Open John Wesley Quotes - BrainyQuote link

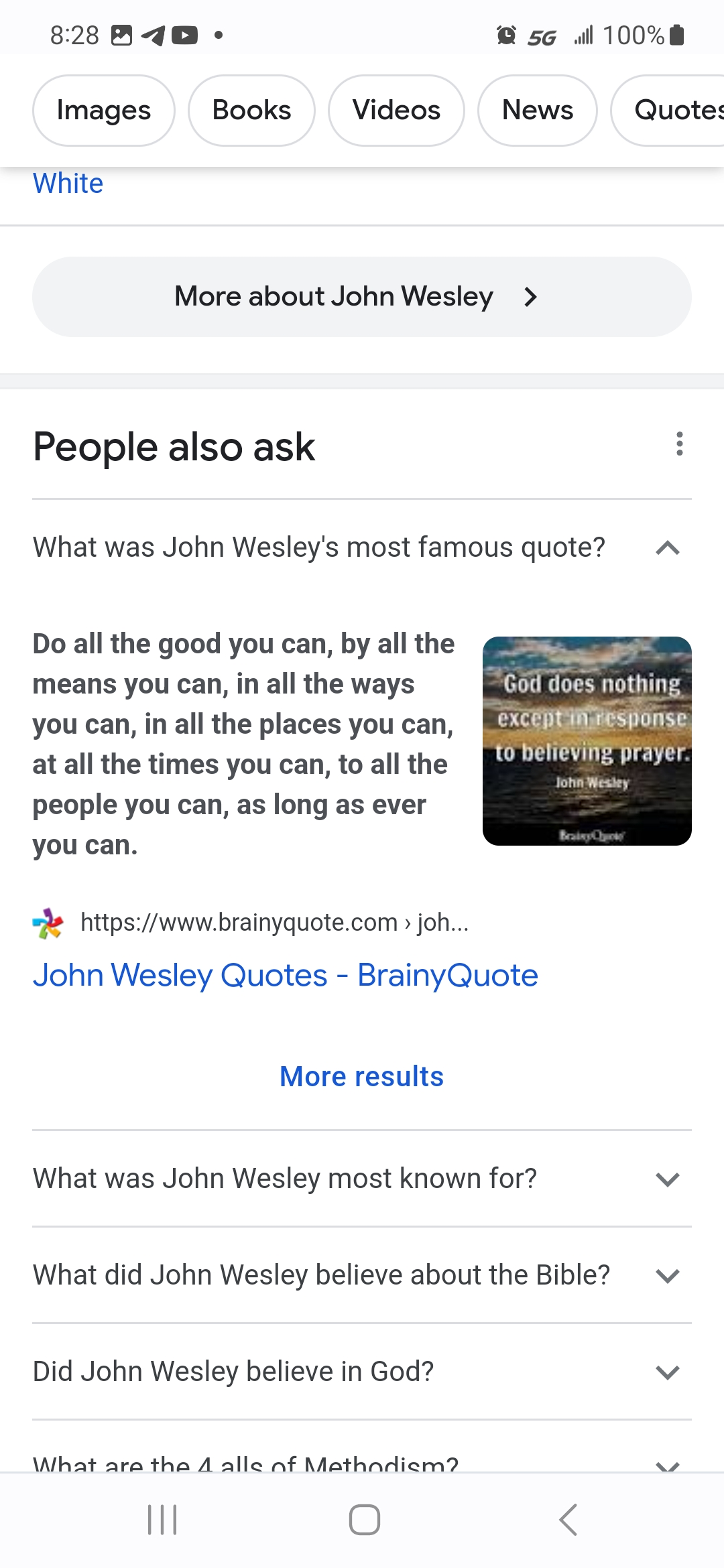pos(286,975)
